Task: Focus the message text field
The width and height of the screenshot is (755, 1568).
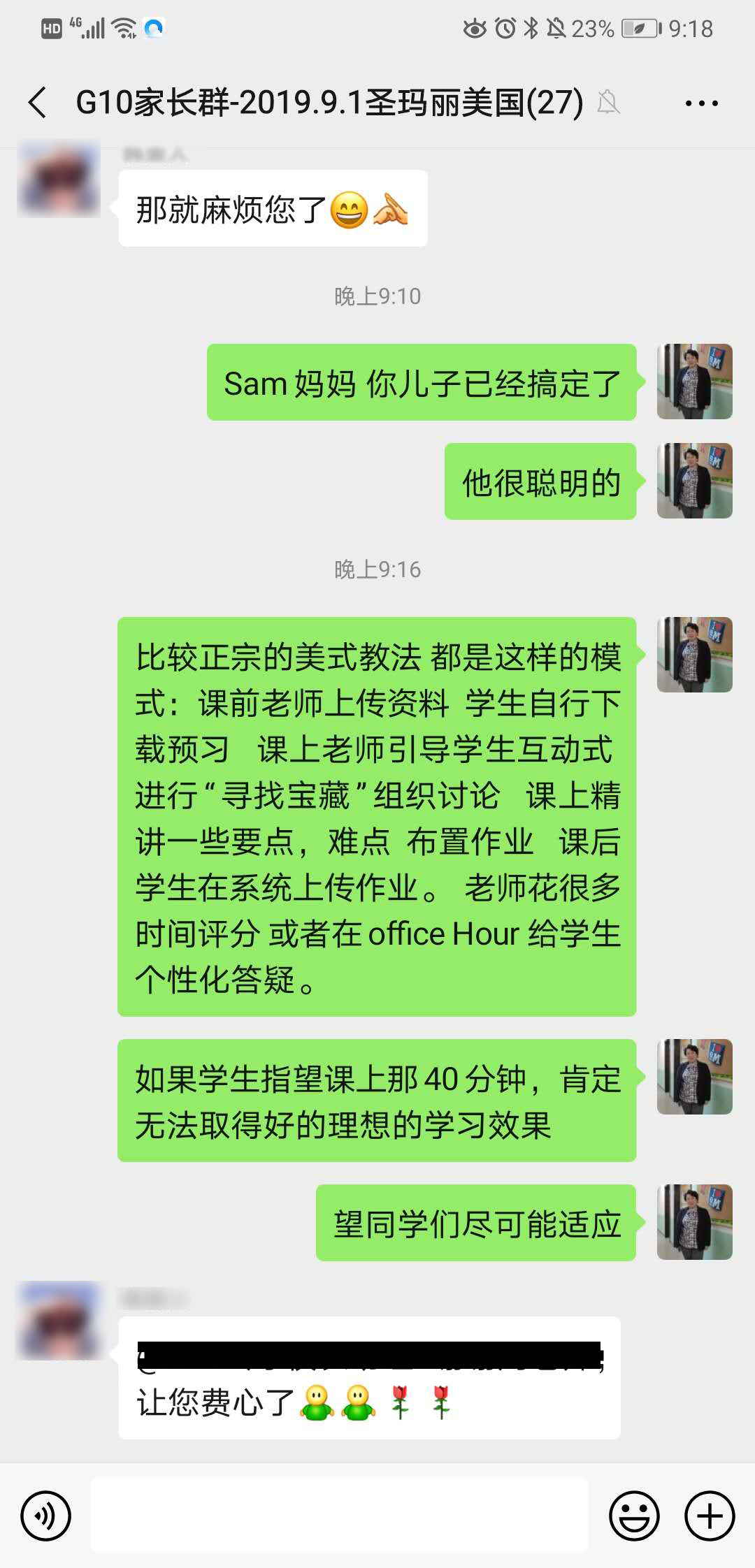Action: [x=340, y=1515]
